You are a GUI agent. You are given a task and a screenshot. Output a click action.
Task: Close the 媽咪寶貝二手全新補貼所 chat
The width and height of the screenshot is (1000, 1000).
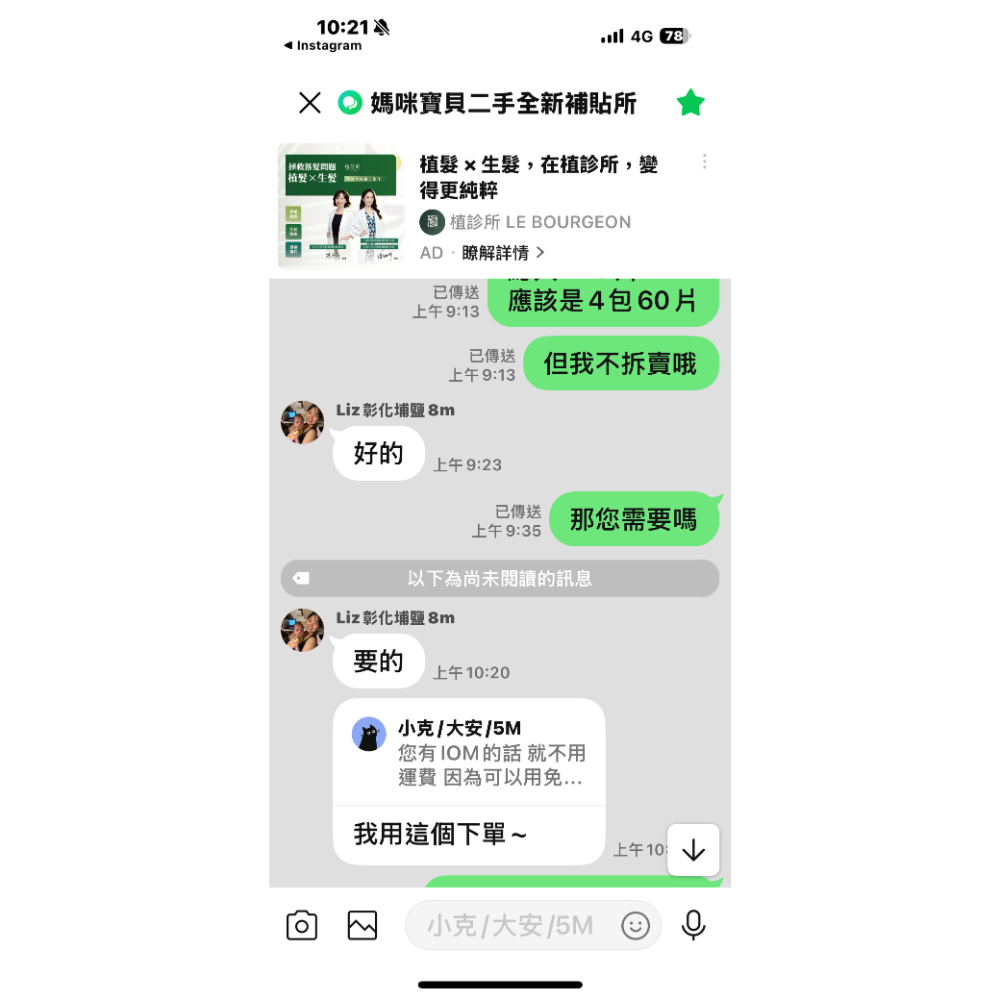pos(310,103)
